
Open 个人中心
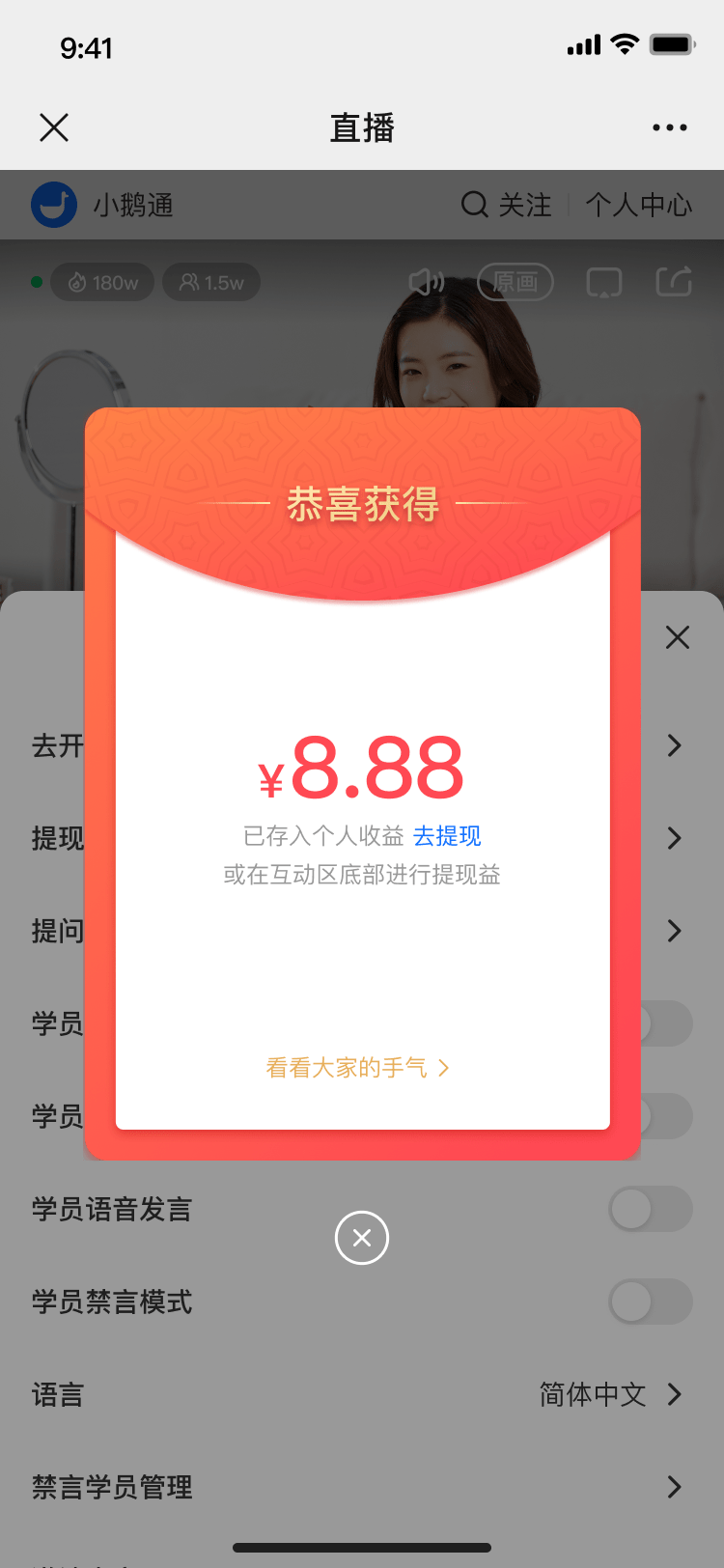639,205
